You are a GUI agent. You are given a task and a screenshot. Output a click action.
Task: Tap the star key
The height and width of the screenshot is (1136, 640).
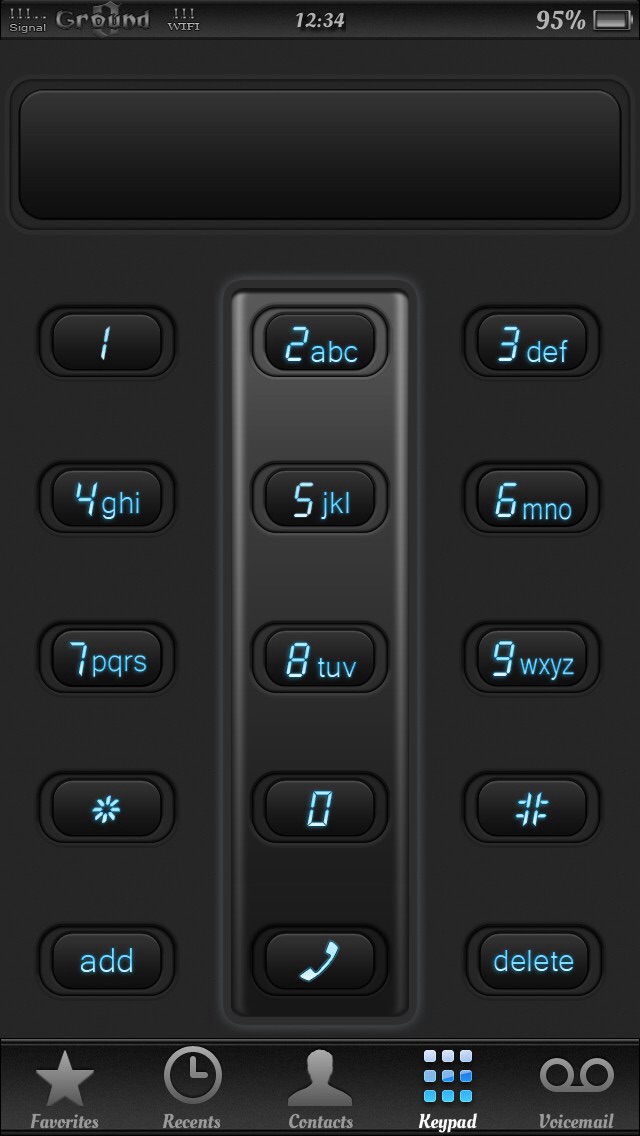(x=107, y=808)
